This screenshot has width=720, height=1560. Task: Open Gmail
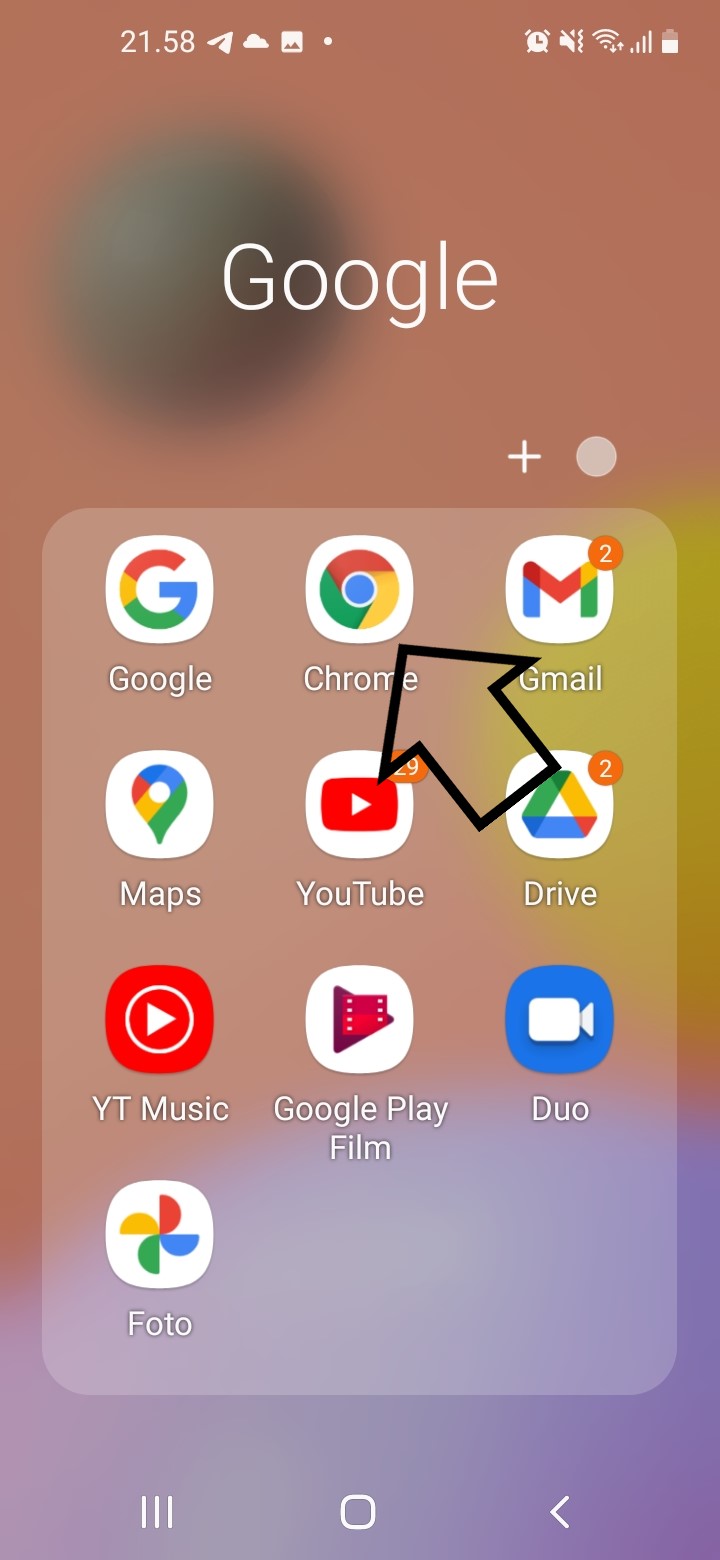pyautogui.click(x=560, y=590)
